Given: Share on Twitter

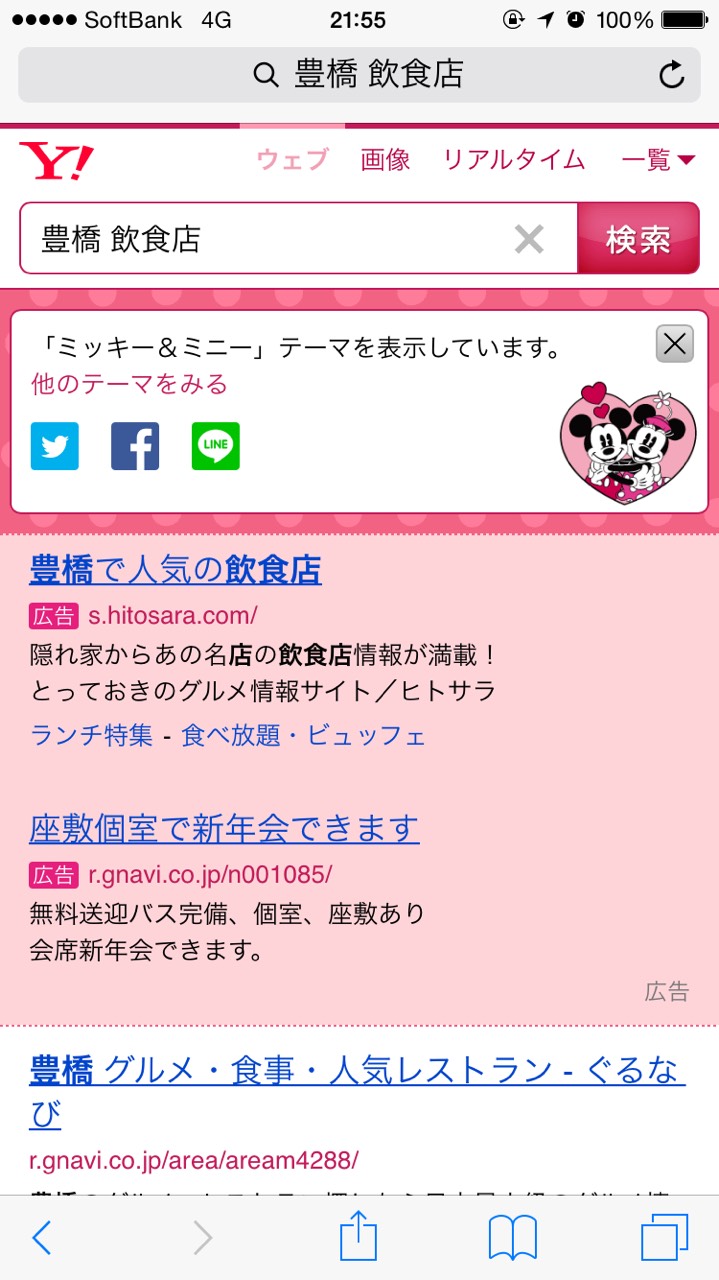Looking at the screenshot, I should [x=55, y=446].
